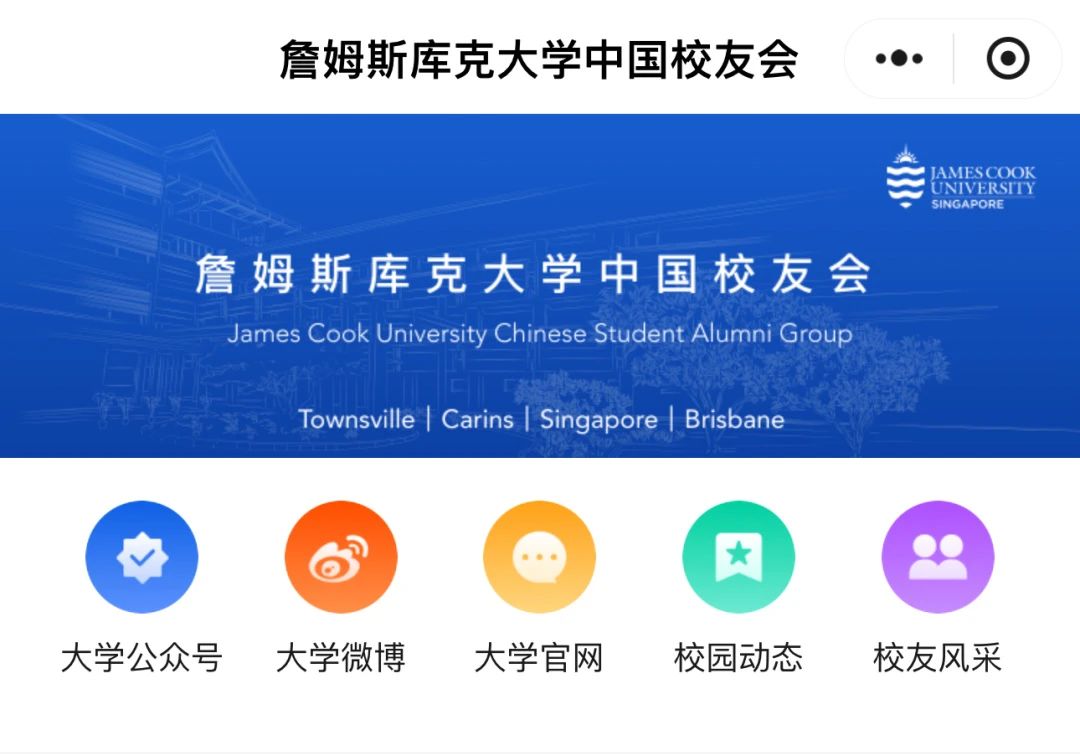
Task: Open 大学微博 shortcut
Action: pyautogui.click(x=340, y=557)
